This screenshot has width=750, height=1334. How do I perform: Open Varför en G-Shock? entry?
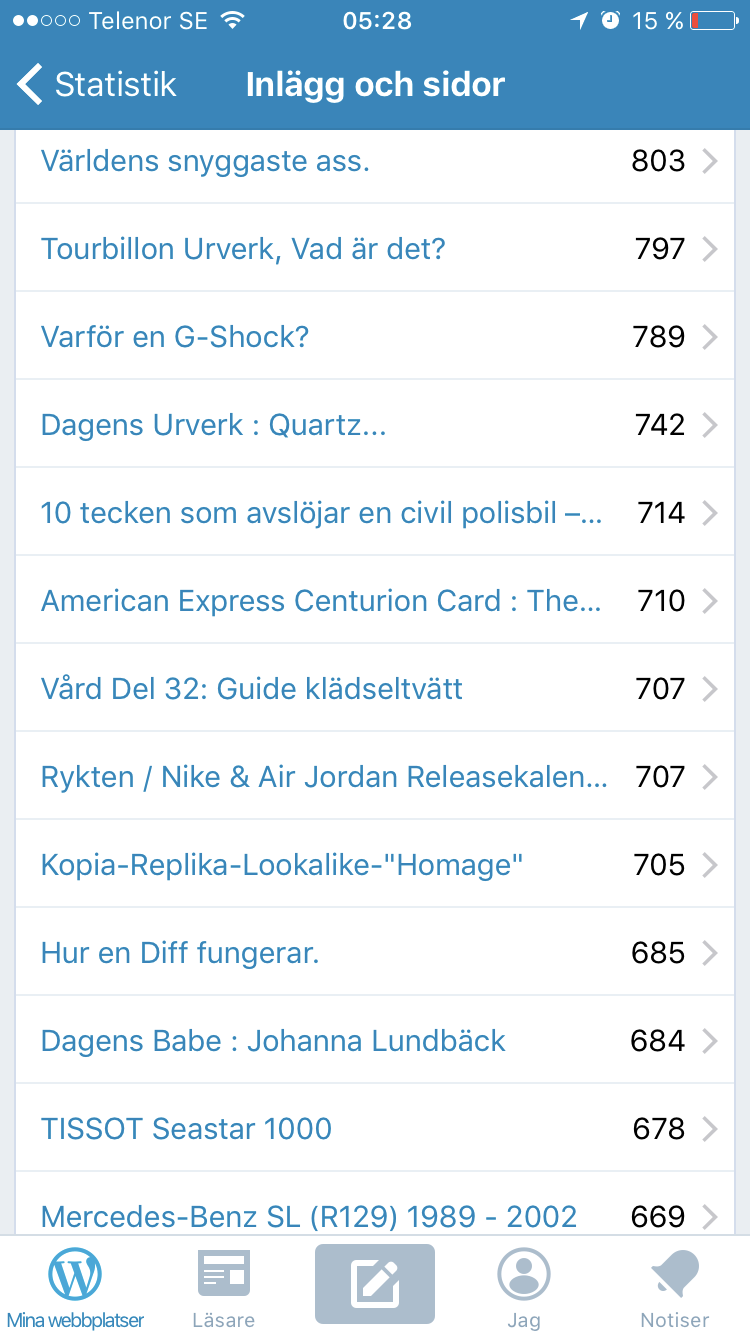pyautogui.click(x=375, y=336)
